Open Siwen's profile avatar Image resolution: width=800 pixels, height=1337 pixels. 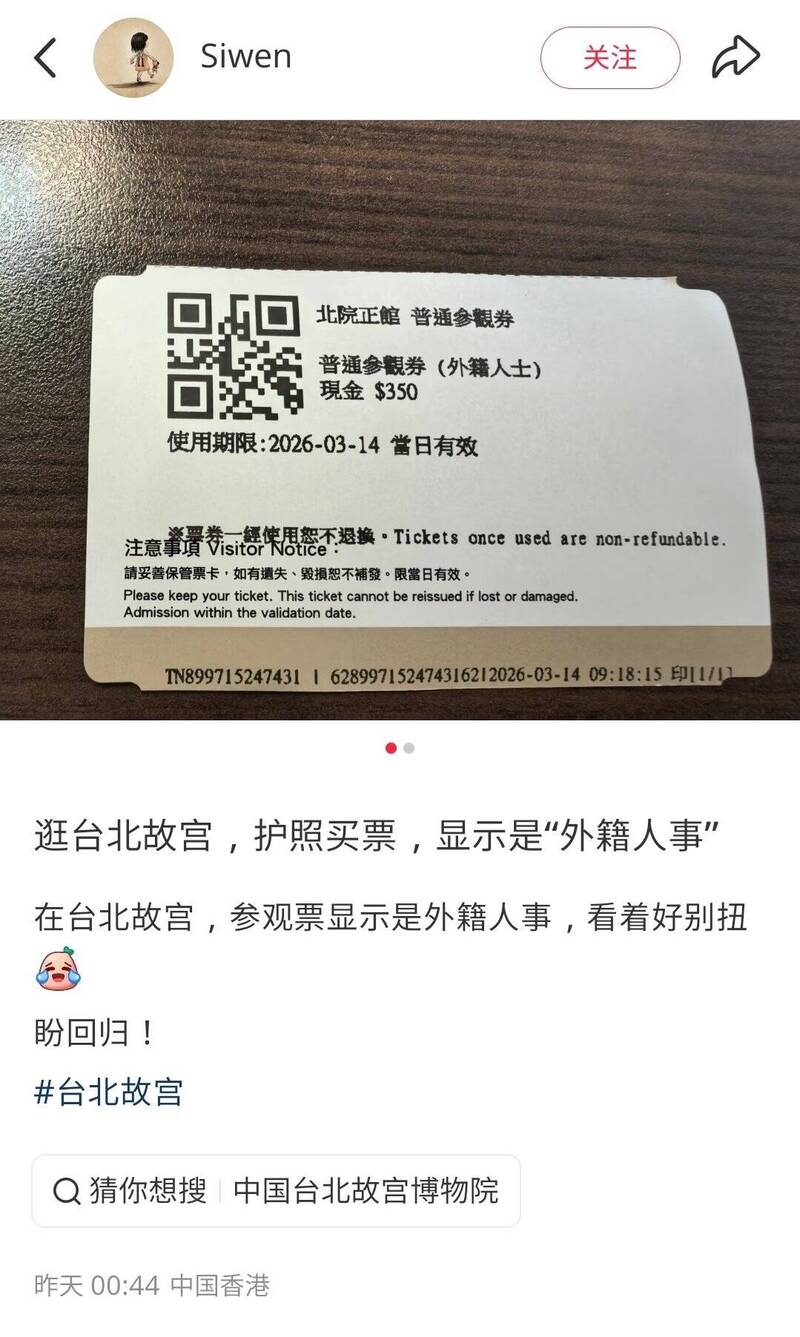pos(133,57)
